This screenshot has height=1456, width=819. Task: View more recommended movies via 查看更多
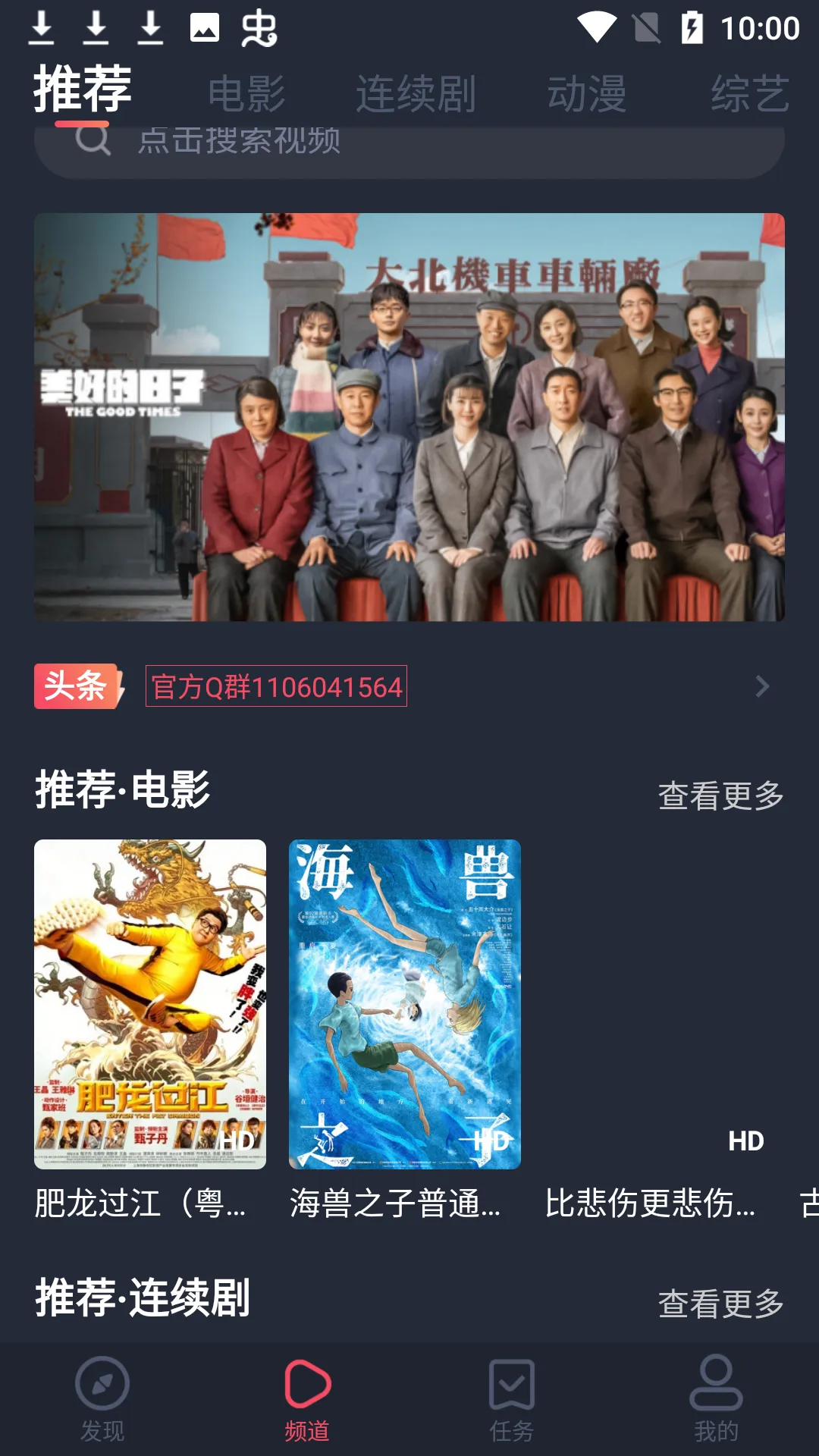click(x=720, y=795)
